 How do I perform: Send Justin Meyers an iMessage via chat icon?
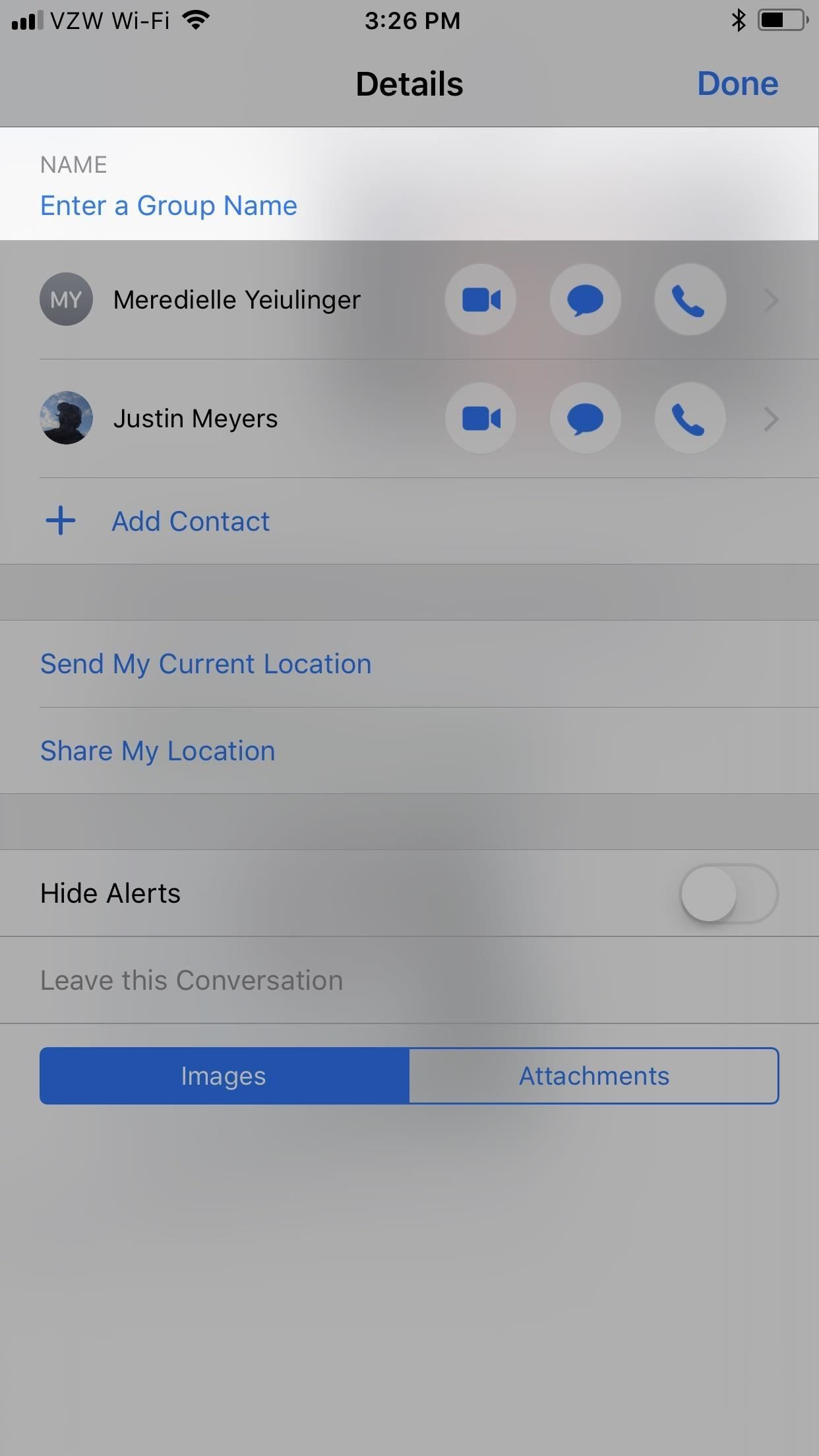pyautogui.click(x=585, y=418)
